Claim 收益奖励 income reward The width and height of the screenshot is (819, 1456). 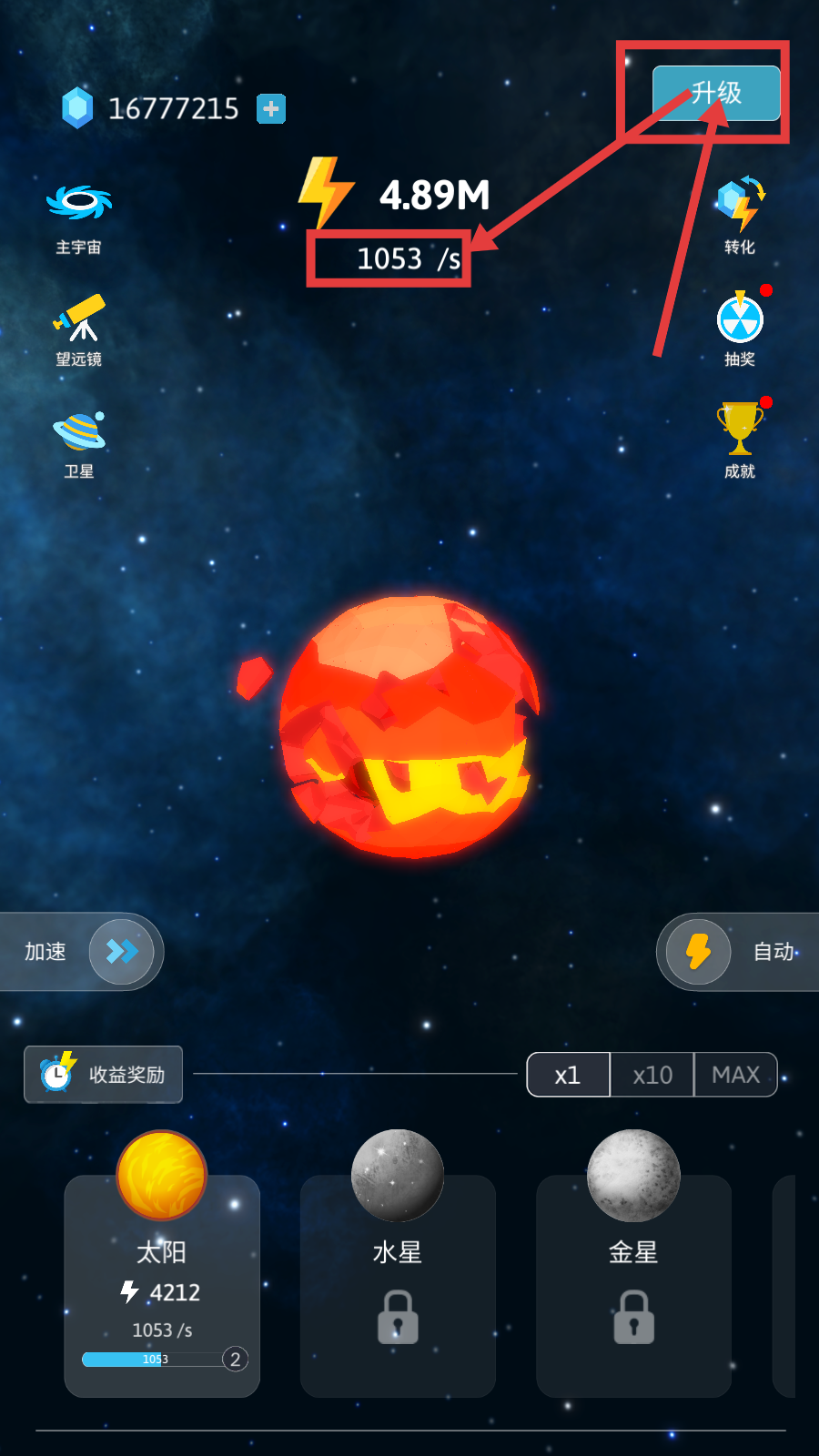pyautogui.click(x=104, y=1075)
